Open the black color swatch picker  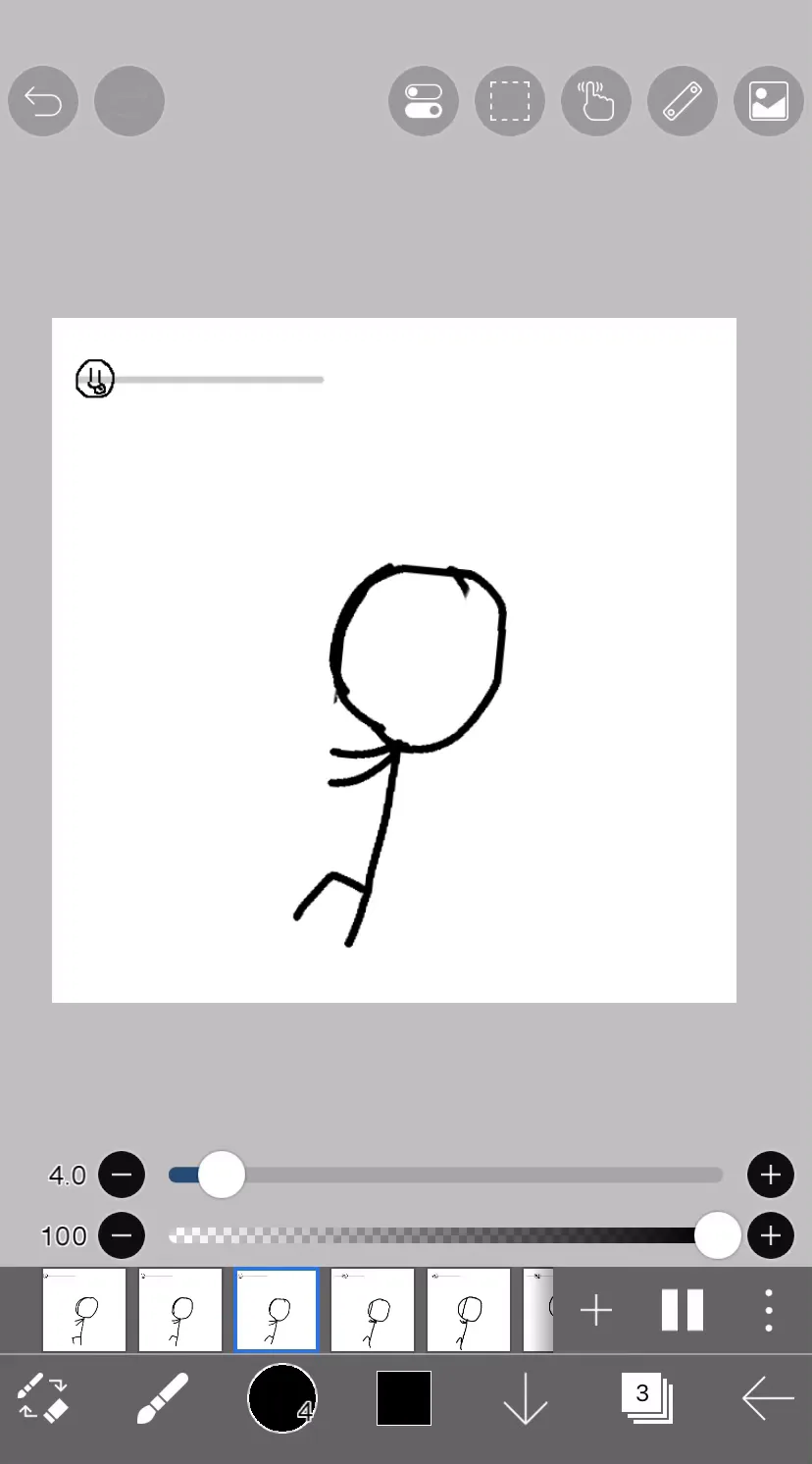404,1397
